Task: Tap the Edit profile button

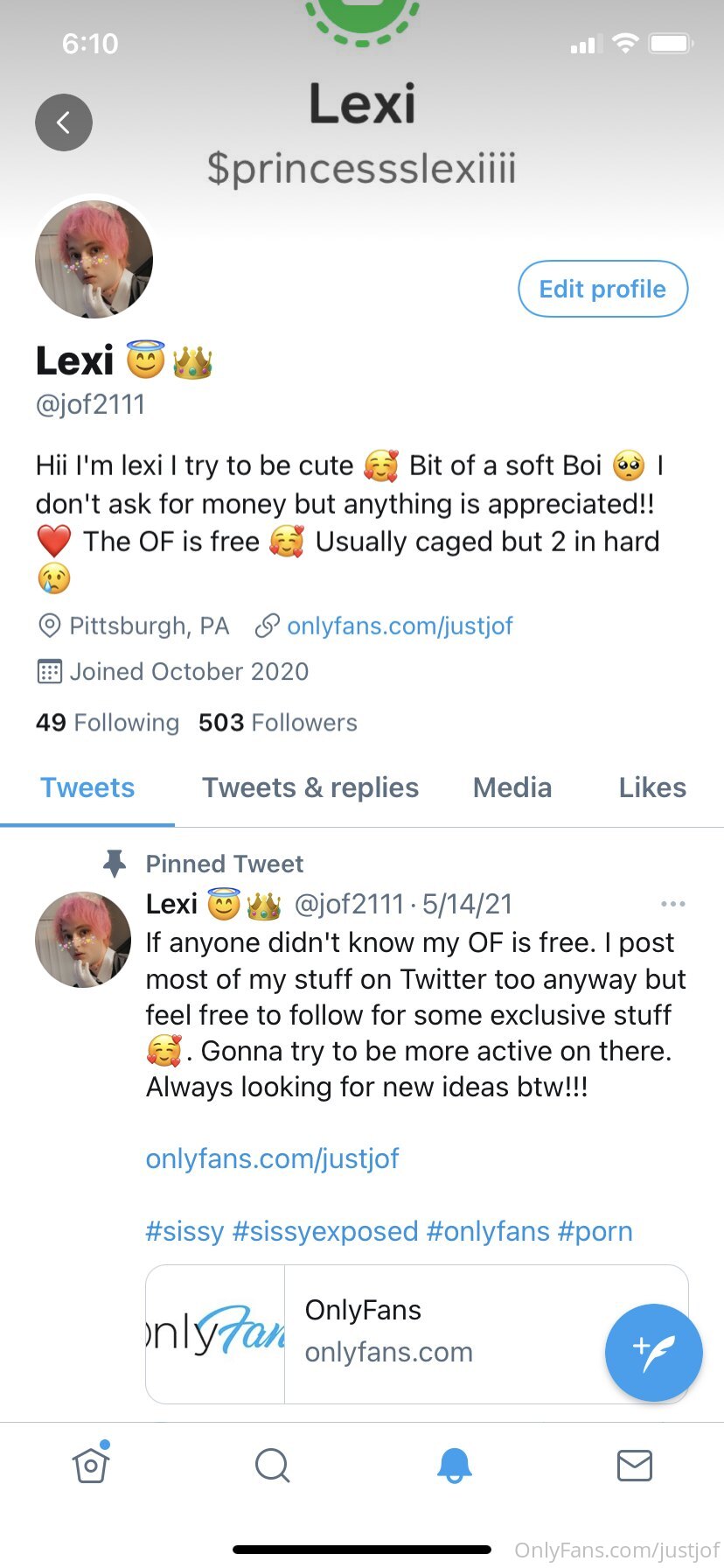Action: (602, 289)
